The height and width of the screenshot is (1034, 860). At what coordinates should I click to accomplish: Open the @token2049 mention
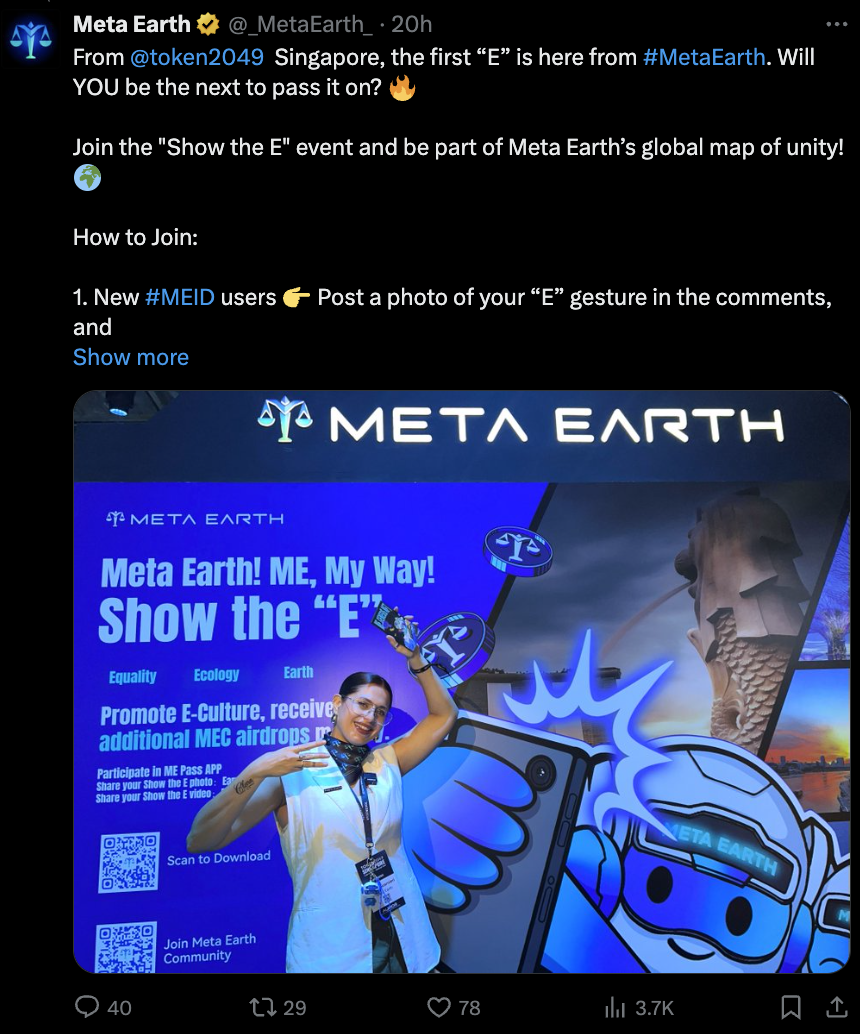[x=197, y=57]
